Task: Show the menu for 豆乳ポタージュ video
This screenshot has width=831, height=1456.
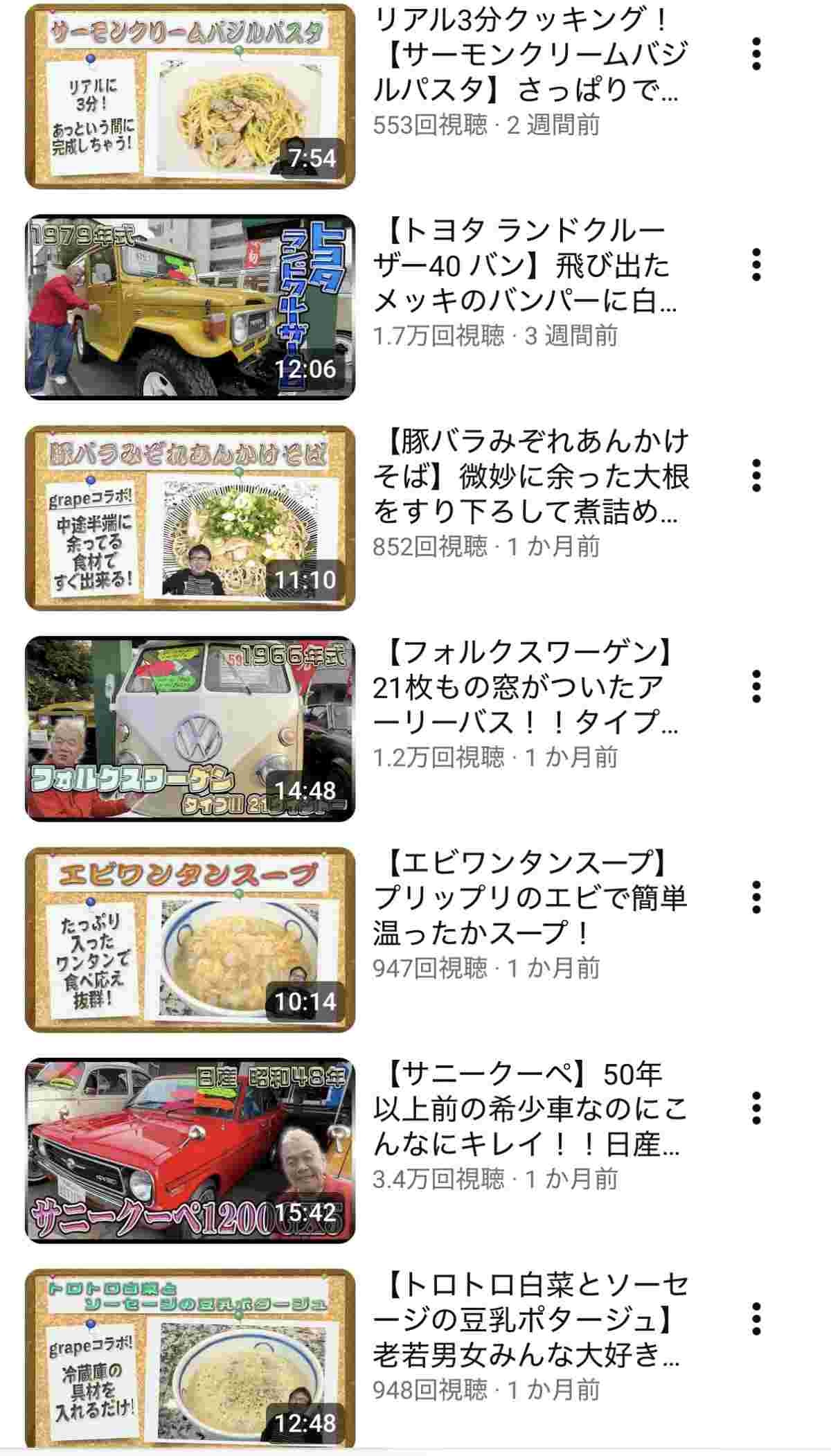Action: coord(756,1319)
